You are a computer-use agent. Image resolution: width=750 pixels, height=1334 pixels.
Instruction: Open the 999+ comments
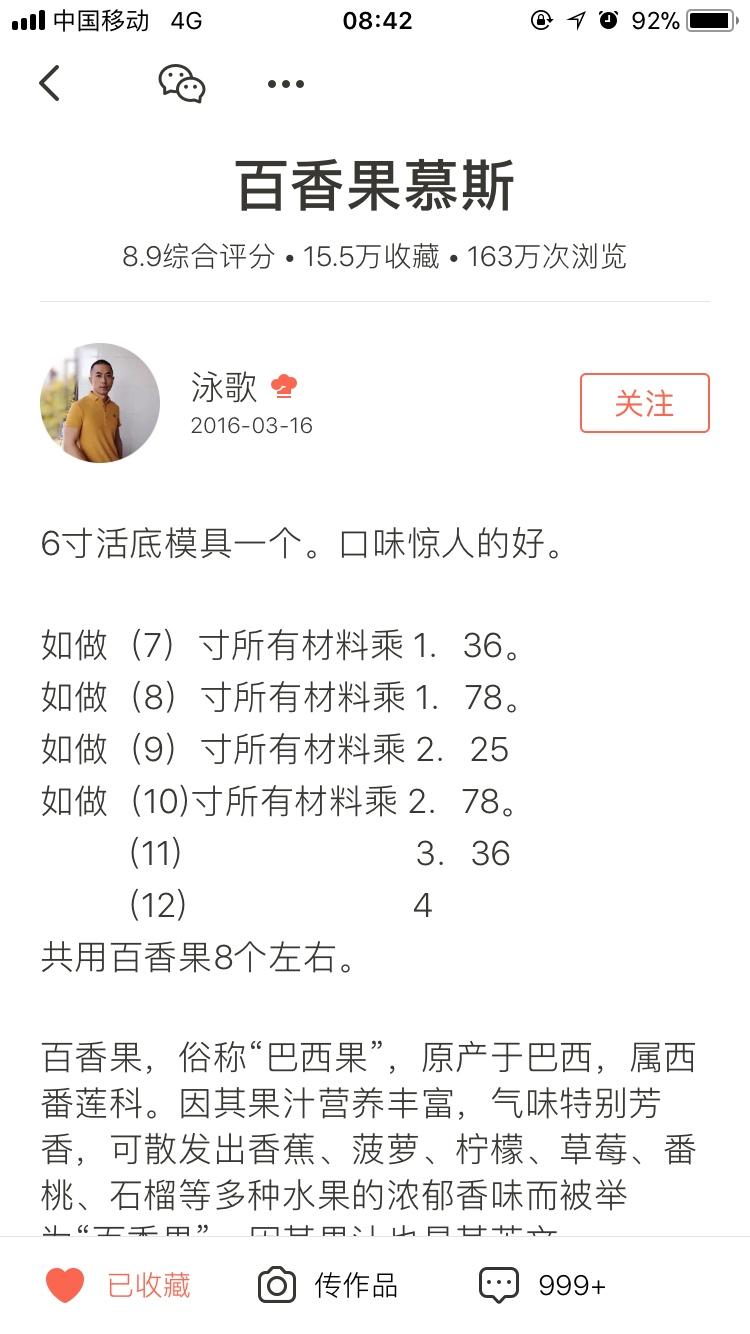coord(543,1285)
